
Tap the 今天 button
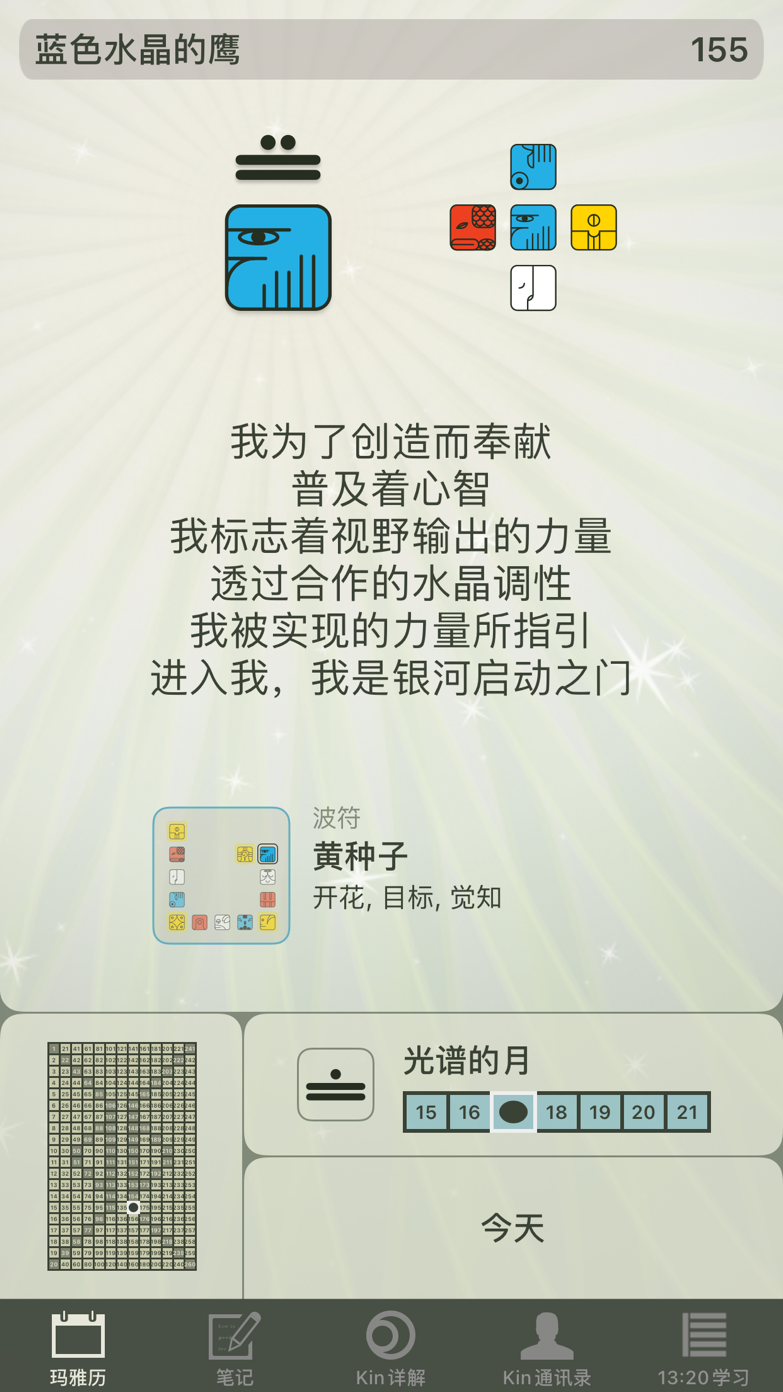(x=513, y=1228)
